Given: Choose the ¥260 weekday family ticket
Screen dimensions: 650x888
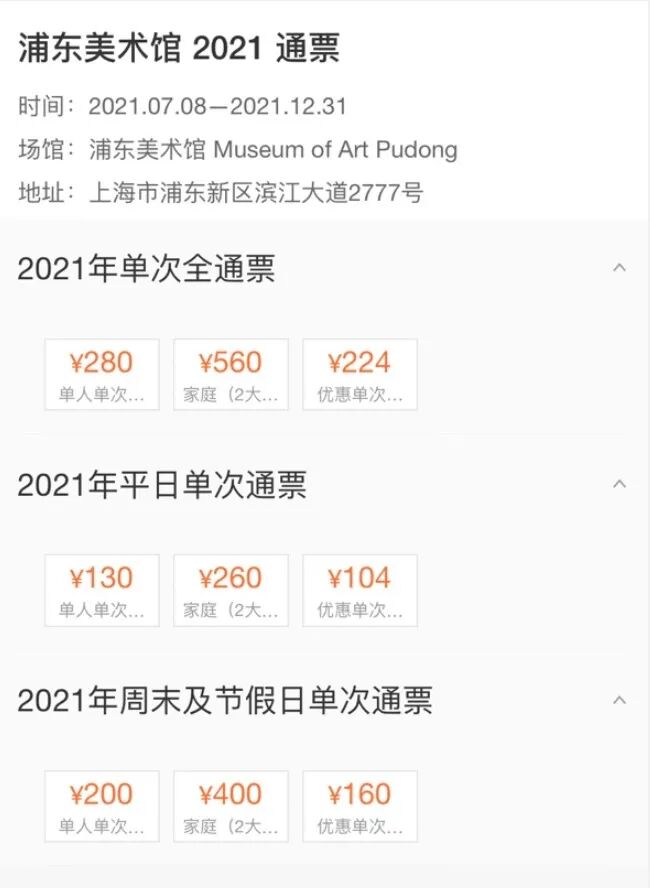Looking at the screenshot, I should 231,590.
